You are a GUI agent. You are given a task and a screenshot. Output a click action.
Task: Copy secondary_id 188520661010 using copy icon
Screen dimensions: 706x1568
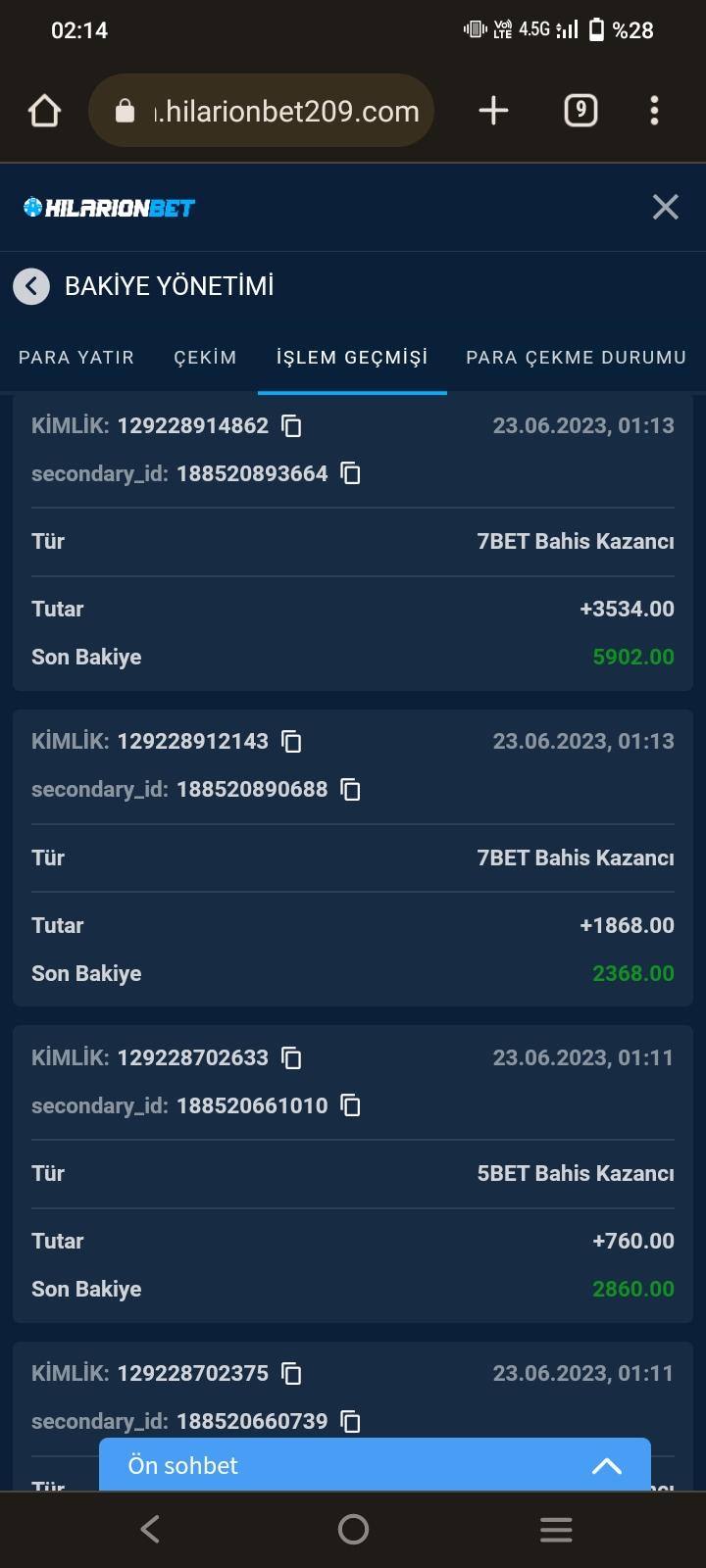coord(349,1105)
